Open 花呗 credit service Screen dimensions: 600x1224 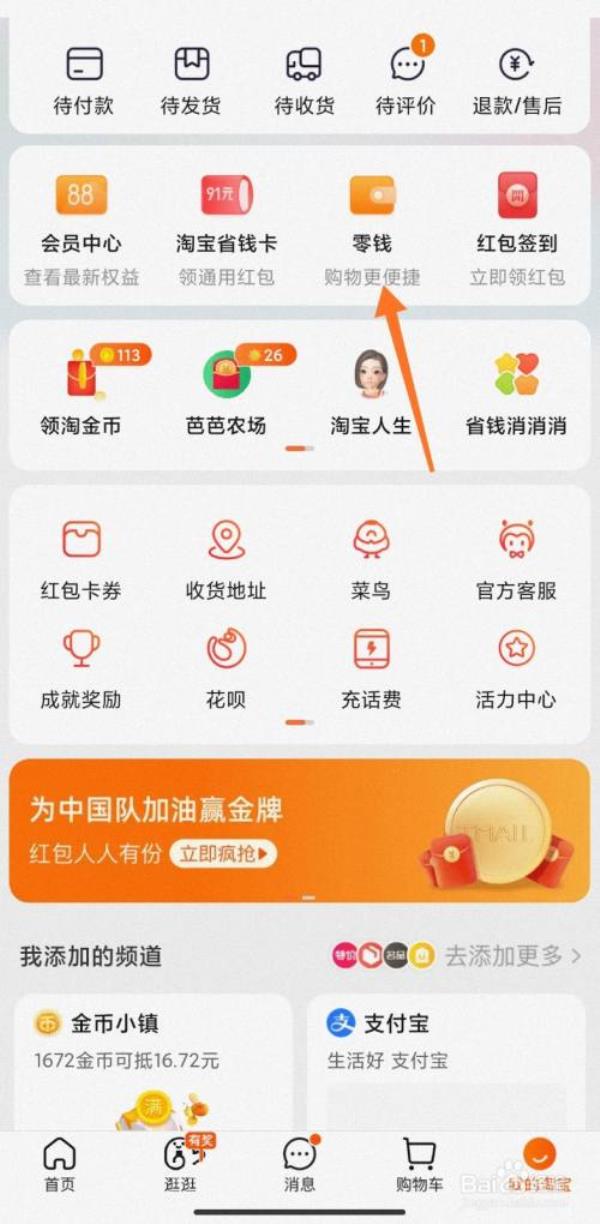click(x=226, y=668)
